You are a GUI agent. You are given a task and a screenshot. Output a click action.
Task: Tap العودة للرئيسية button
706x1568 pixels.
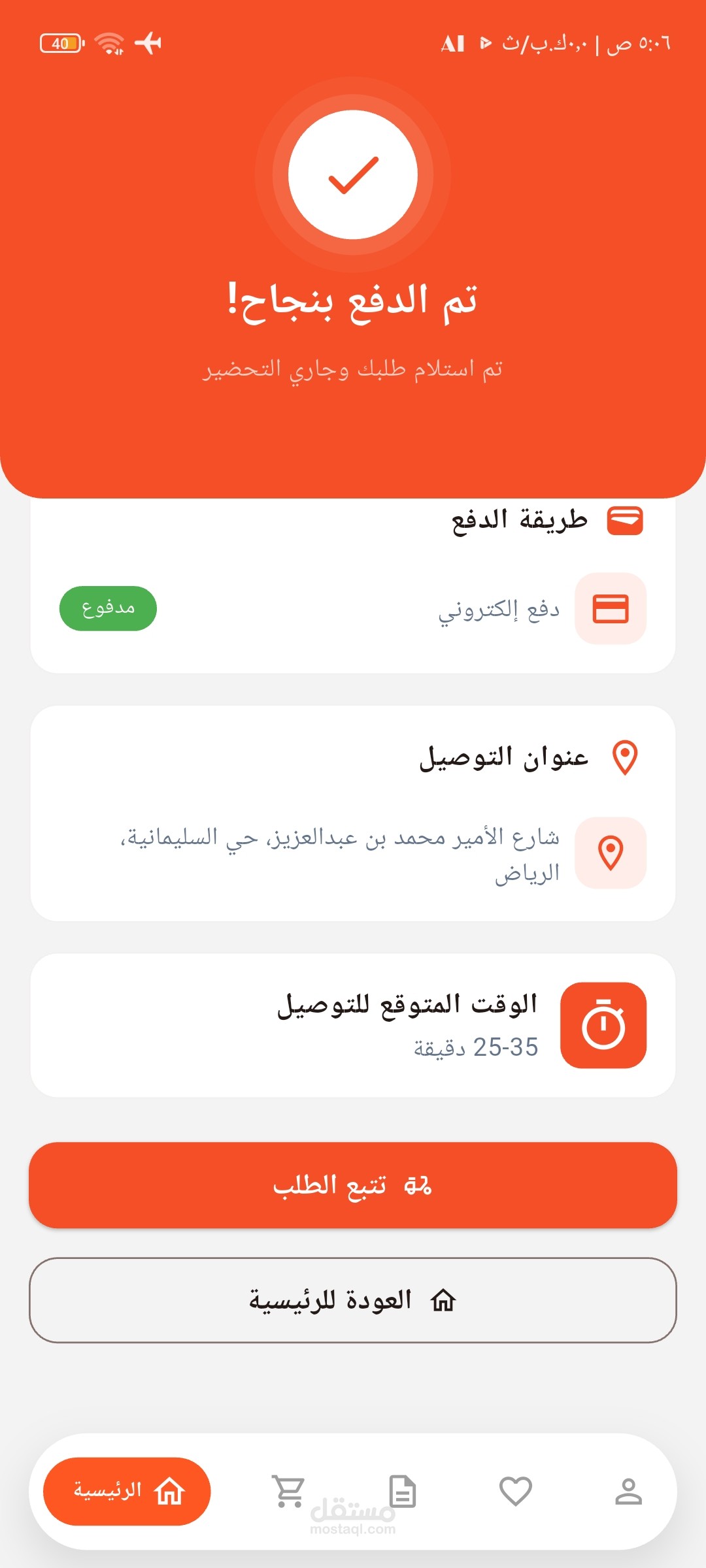(x=353, y=1300)
